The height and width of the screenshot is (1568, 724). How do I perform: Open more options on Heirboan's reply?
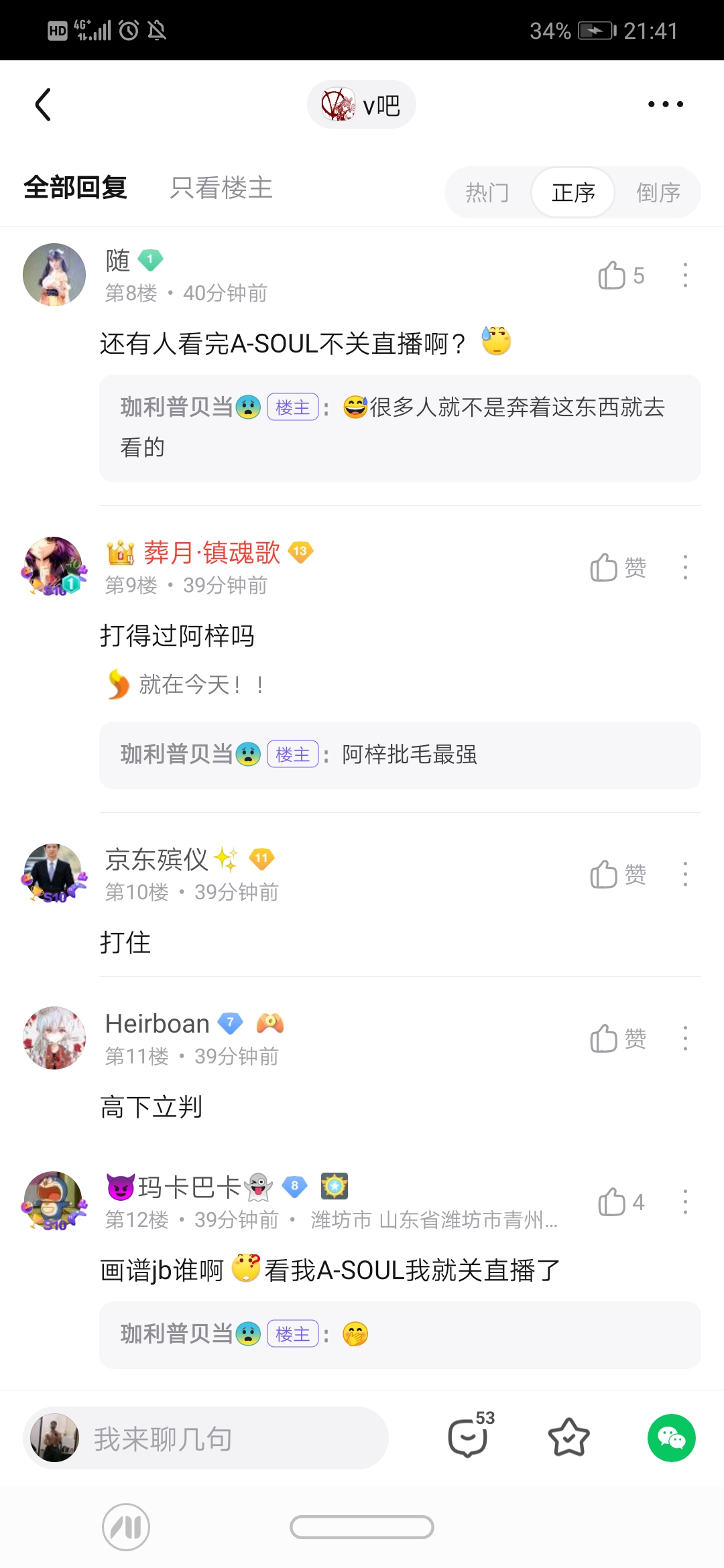pos(684,1039)
